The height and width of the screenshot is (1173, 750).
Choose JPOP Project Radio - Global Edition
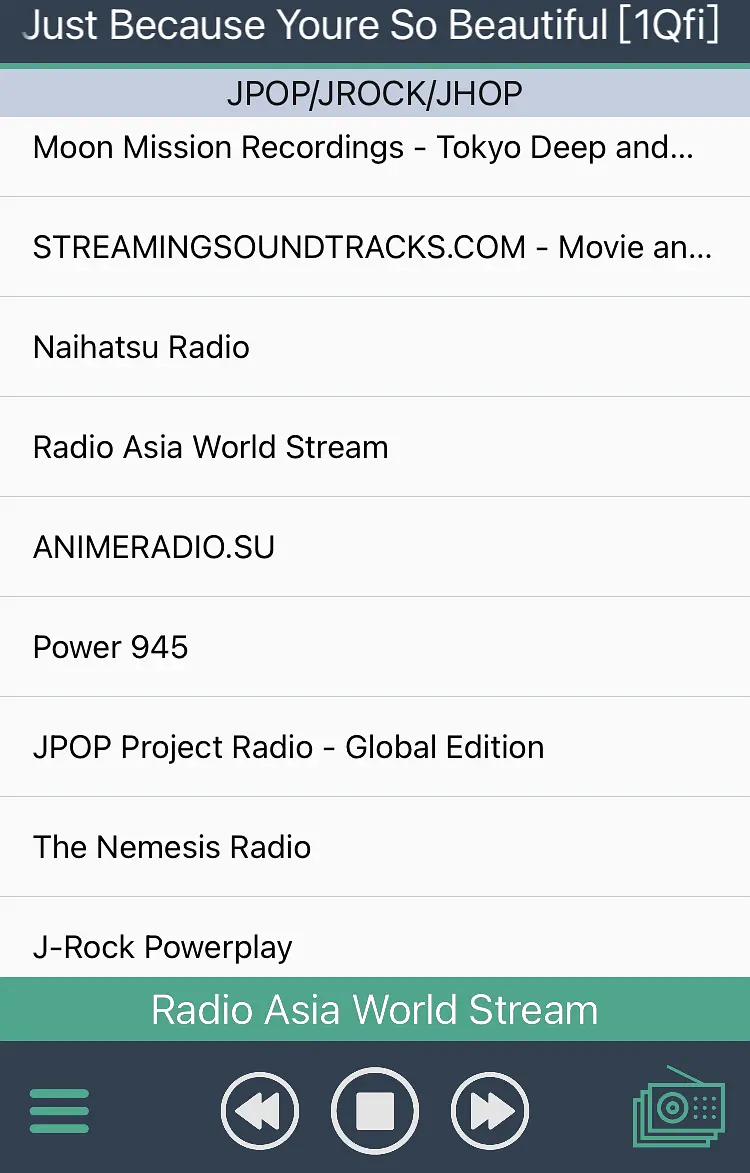coord(289,747)
